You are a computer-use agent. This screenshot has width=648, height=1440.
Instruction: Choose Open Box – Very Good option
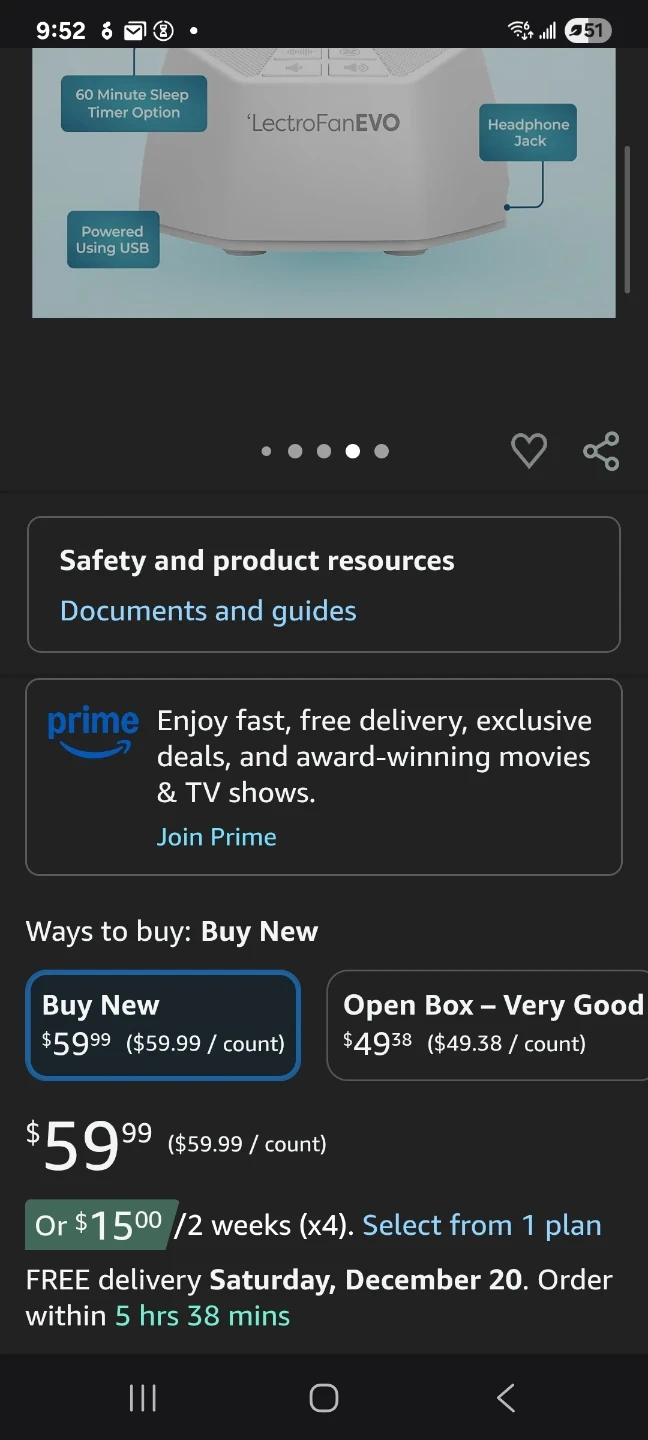coord(490,1025)
